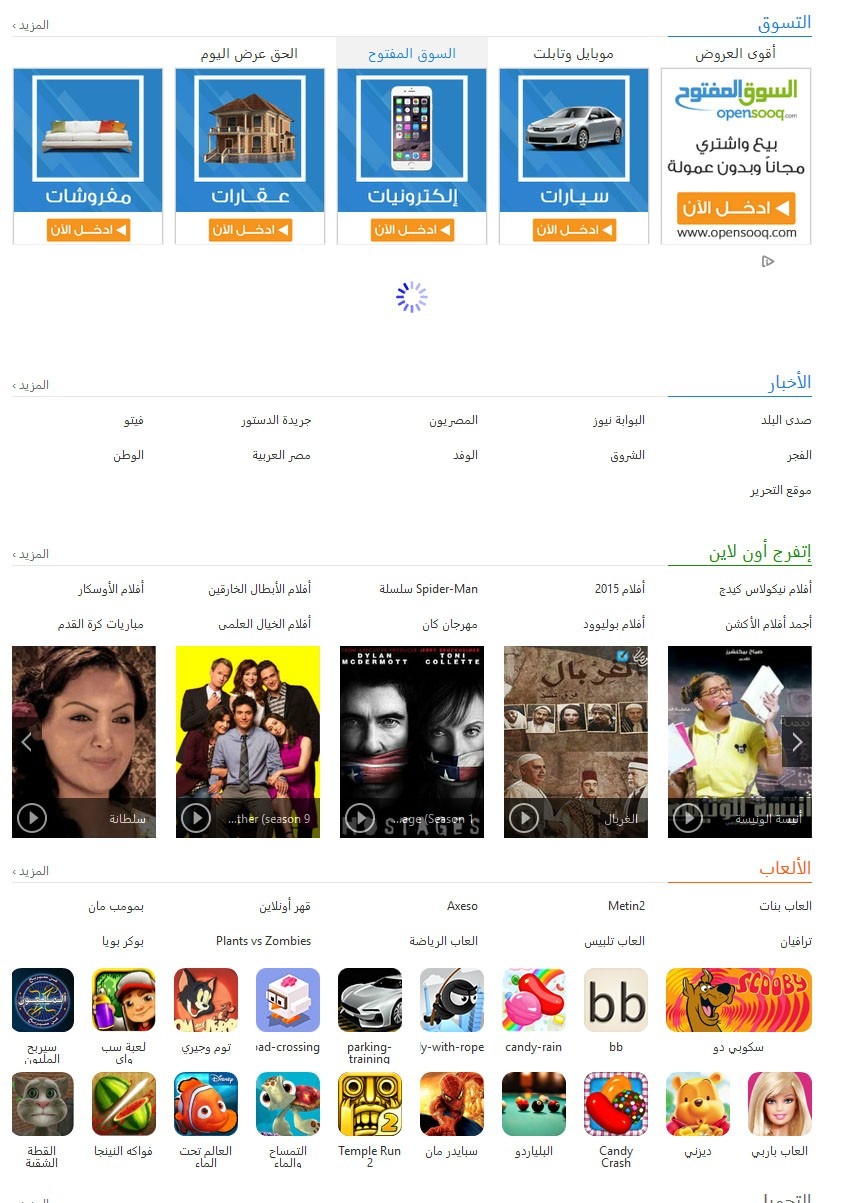Open the سكوبي دو game tile

738,1000
